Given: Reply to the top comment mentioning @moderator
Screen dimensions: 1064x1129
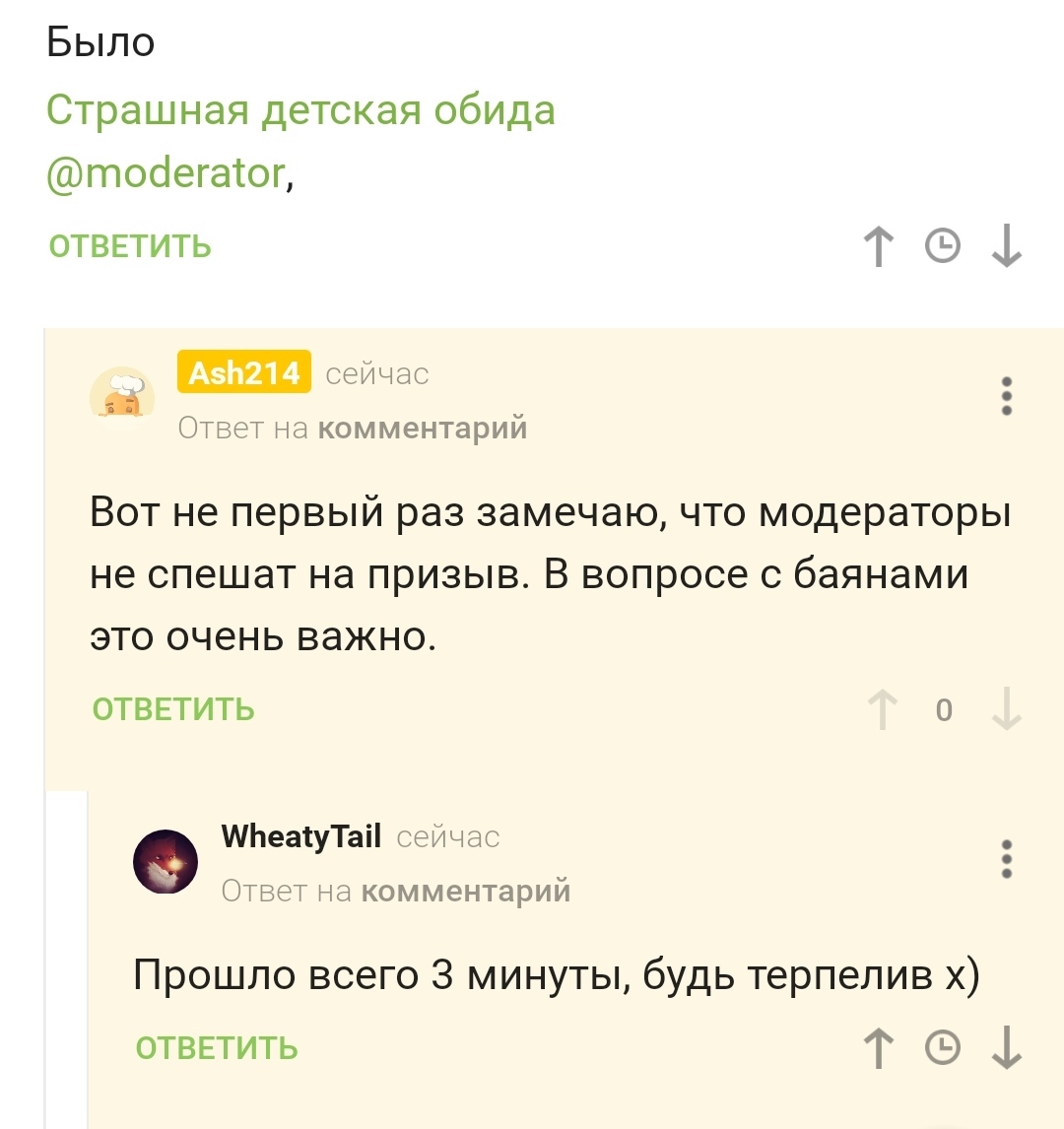Looking at the screenshot, I should coord(130,245).
